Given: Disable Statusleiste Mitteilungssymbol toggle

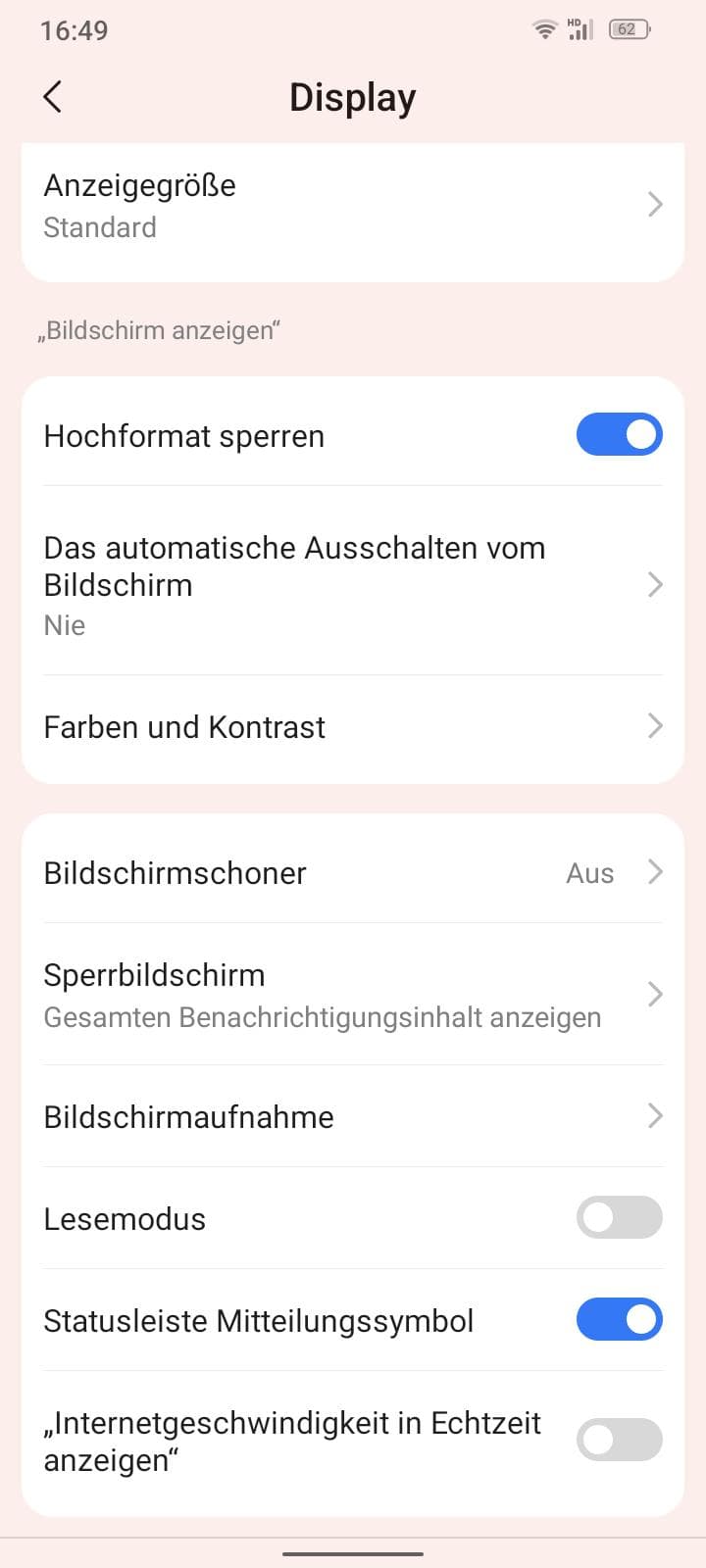Looking at the screenshot, I should pyautogui.click(x=620, y=1319).
